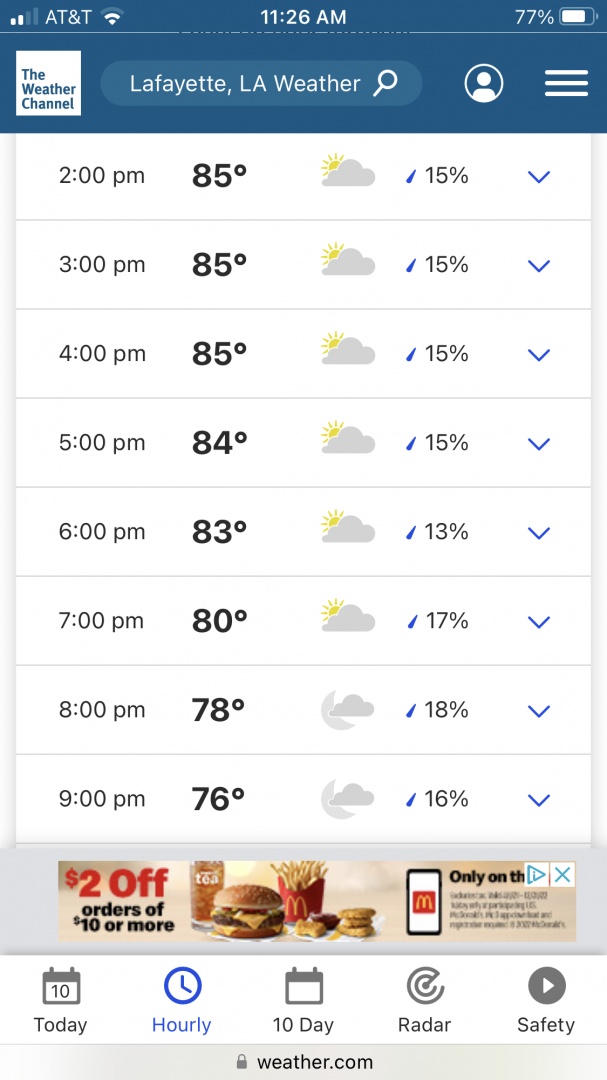Expand the 2:00 pm forecast details
This screenshot has height=1080, width=607.
coord(539,177)
